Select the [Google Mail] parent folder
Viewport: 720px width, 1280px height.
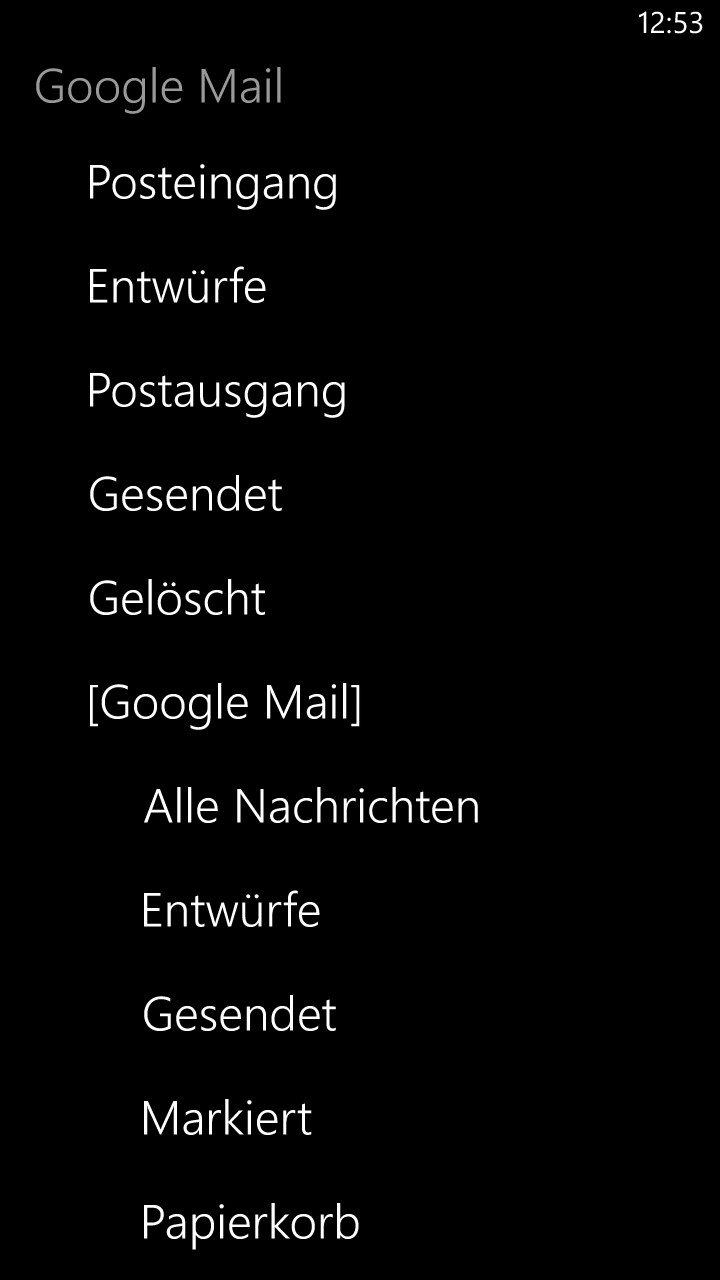225,704
